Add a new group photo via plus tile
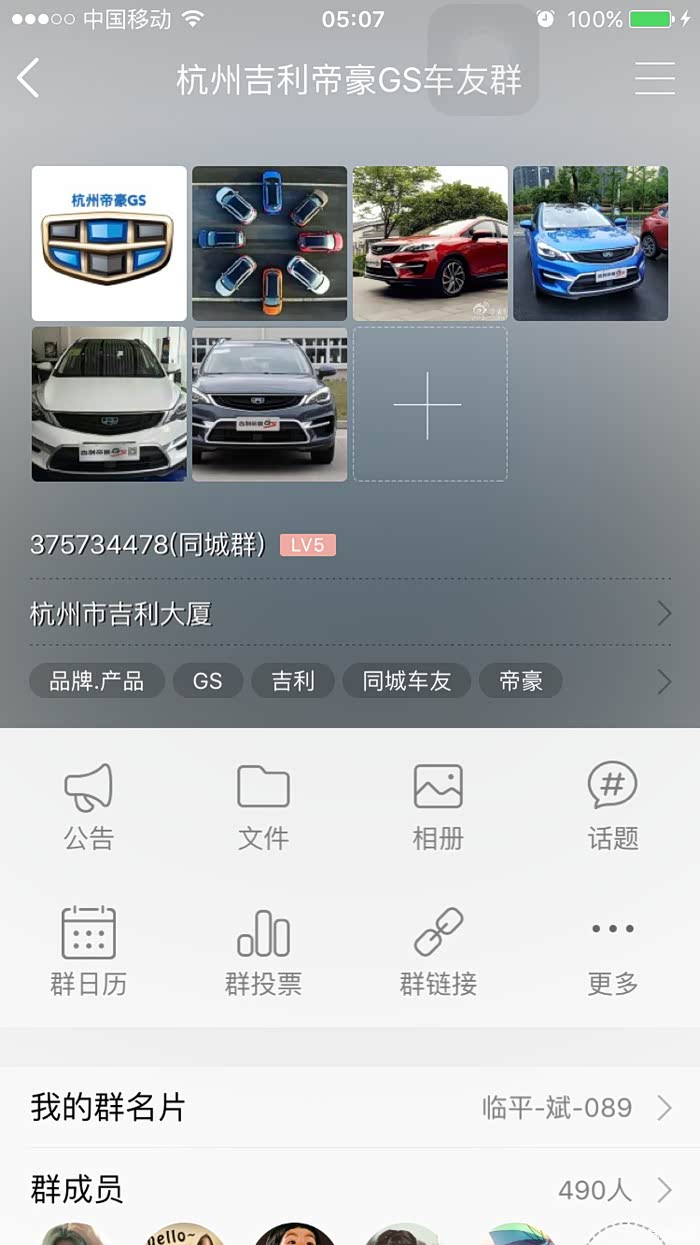This screenshot has width=700, height=1245. point(429,404)
